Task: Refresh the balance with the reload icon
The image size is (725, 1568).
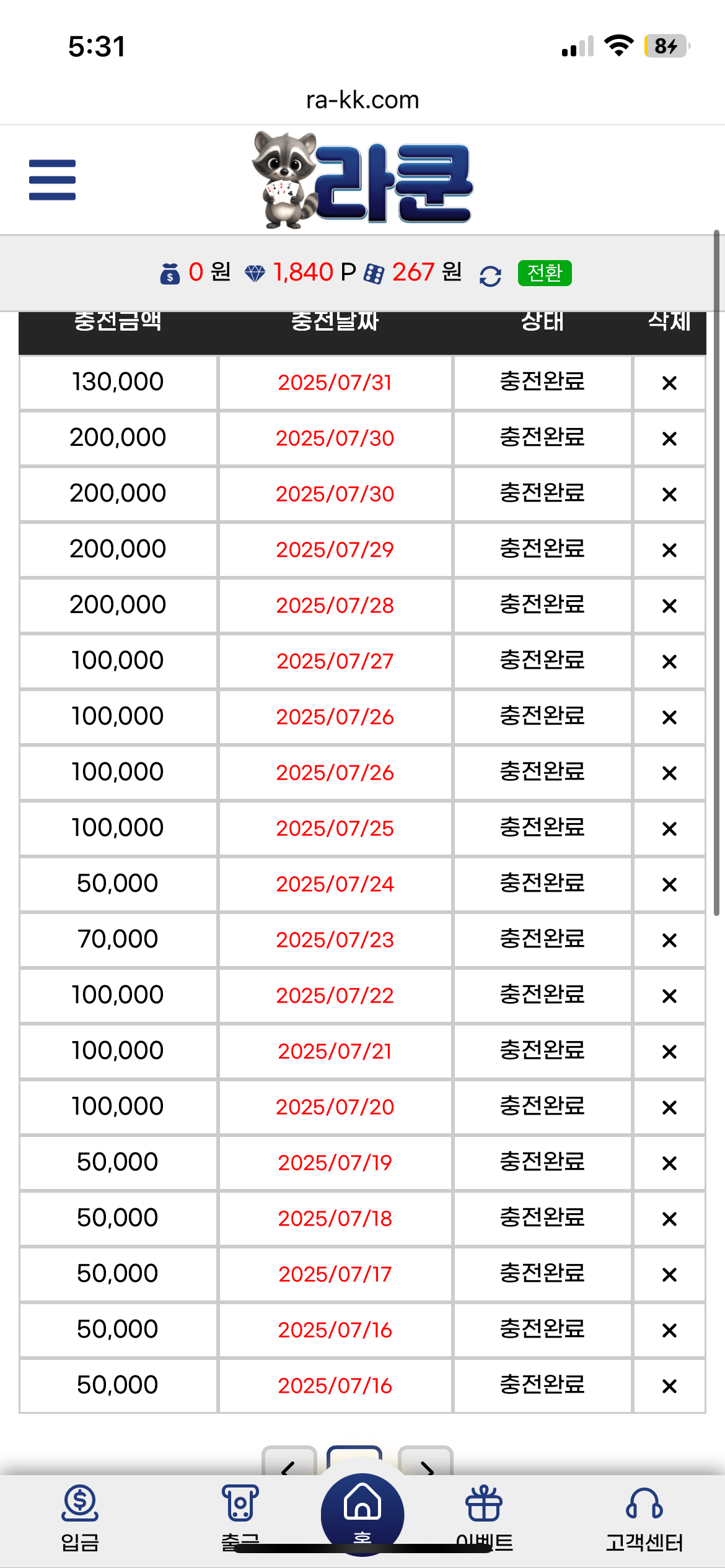Action: (490, 276)
